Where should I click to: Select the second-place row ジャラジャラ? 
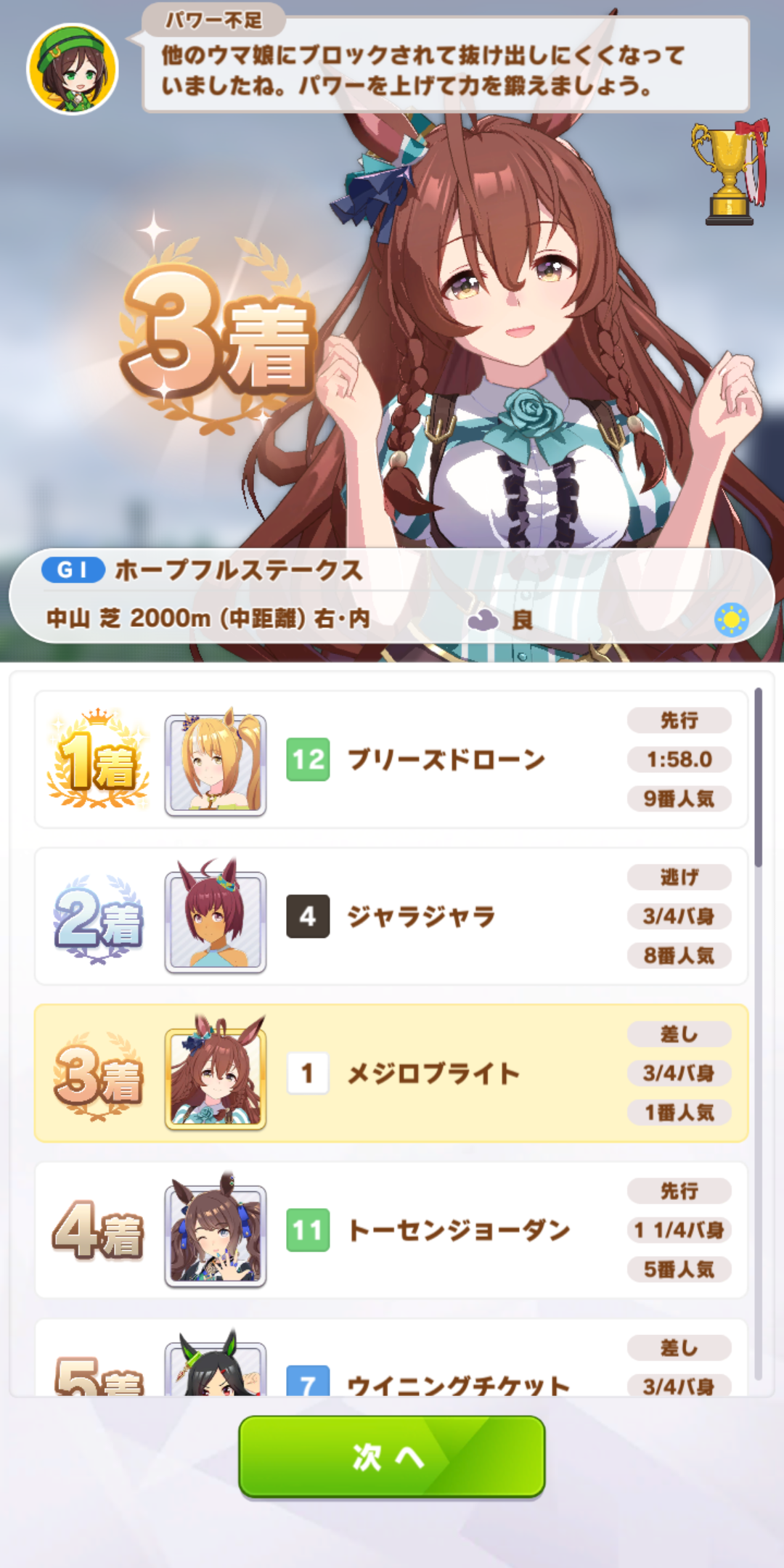click(391, 916)
